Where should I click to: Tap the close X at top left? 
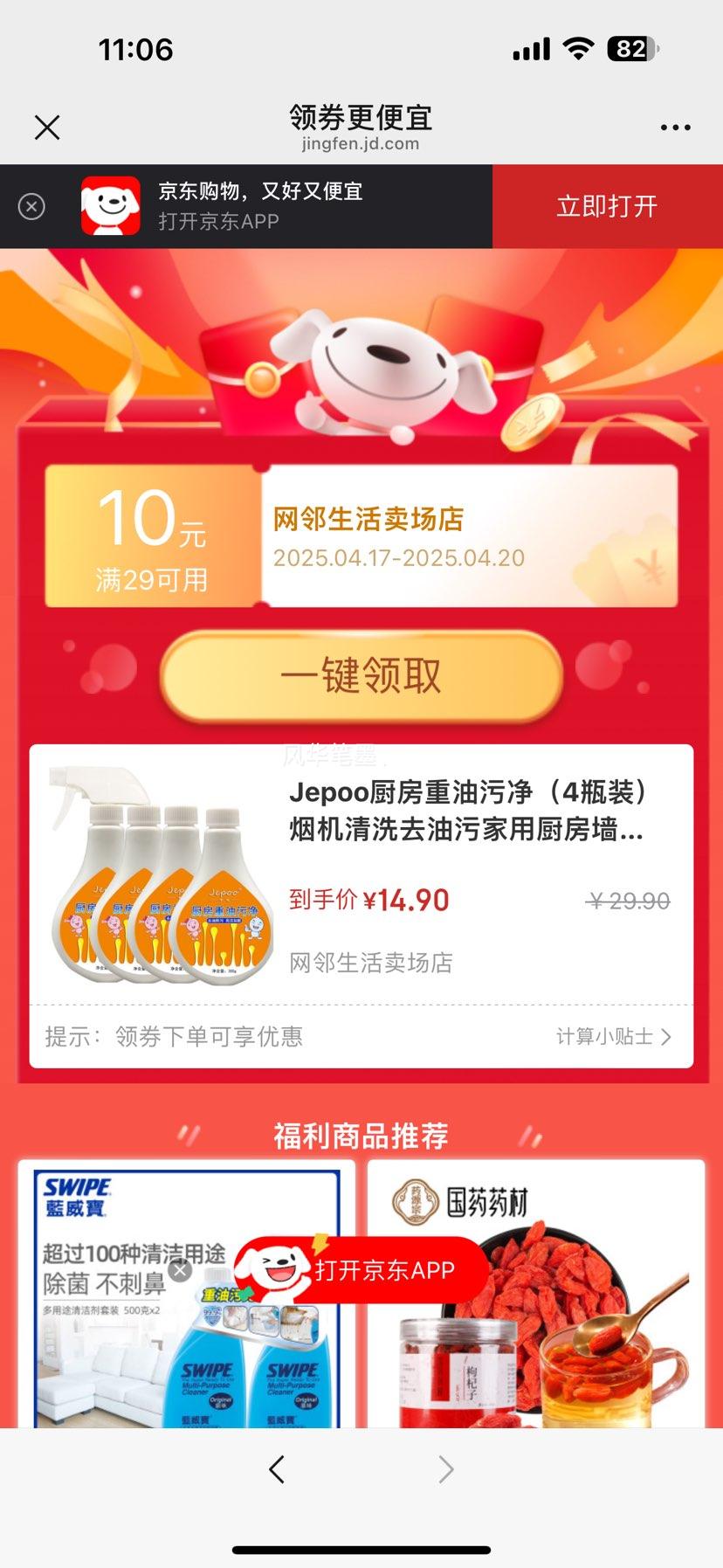click(47, 127)
